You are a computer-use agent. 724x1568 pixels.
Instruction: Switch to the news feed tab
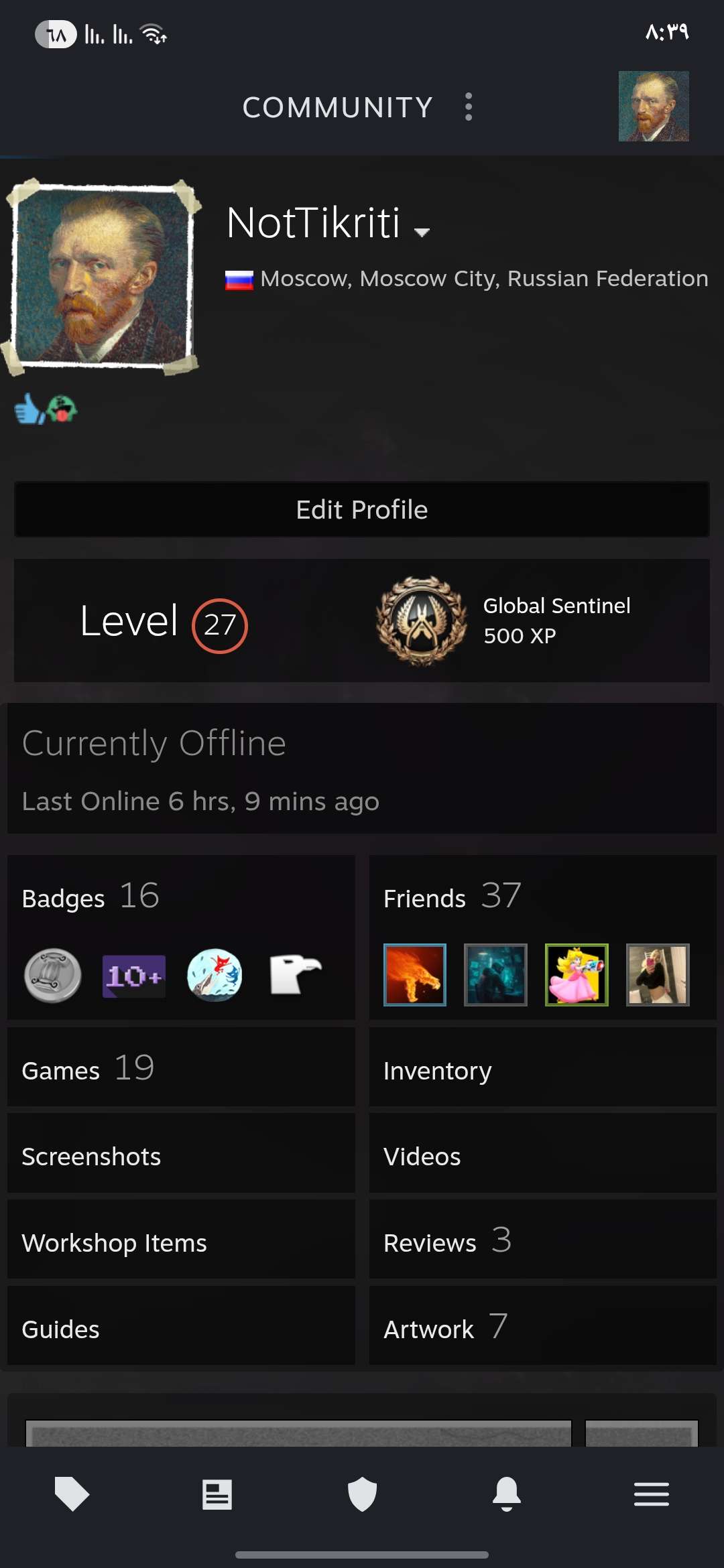coord(217,1494)
